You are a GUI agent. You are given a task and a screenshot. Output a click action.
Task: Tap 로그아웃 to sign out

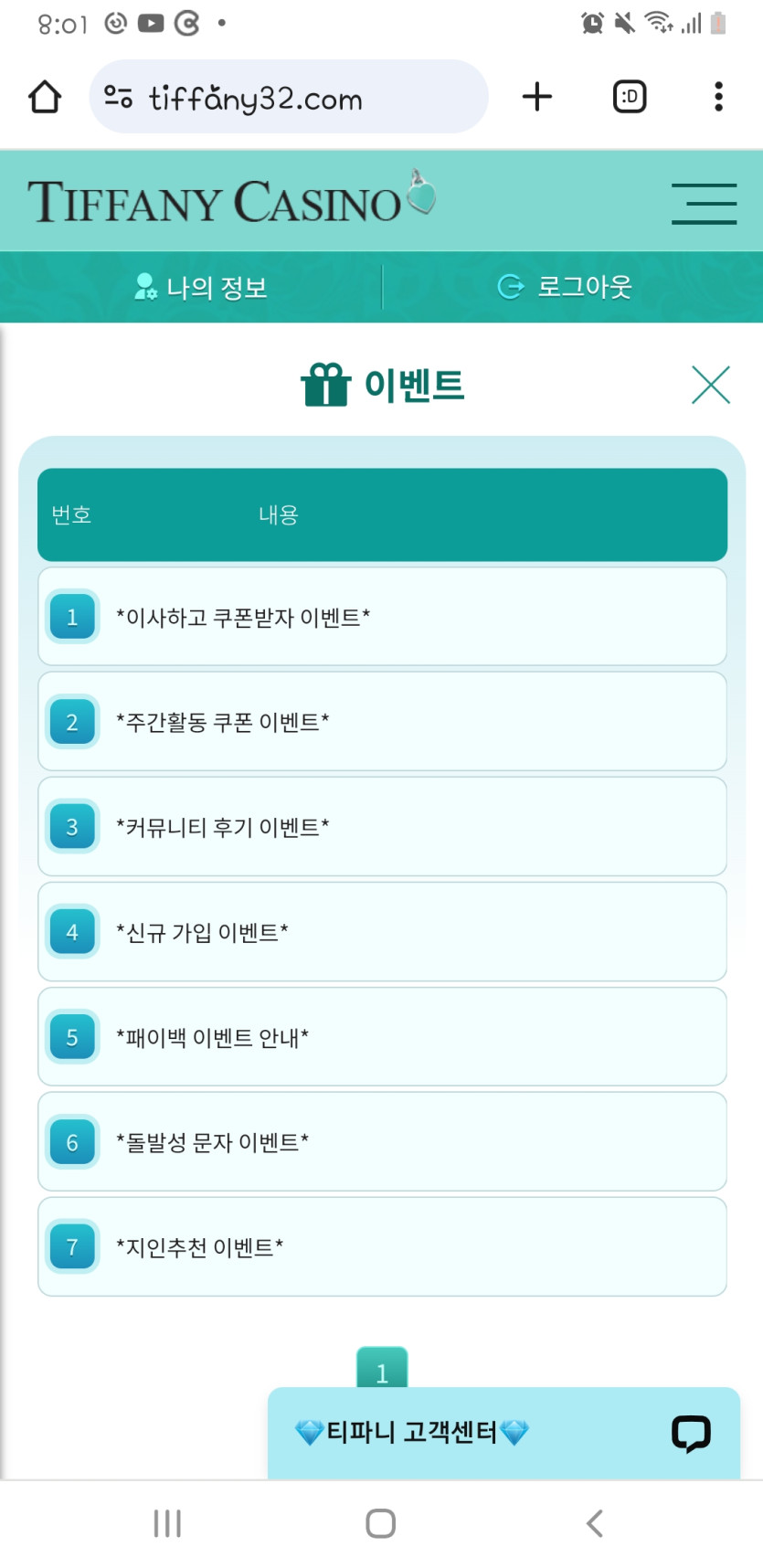tap(565, 287)
